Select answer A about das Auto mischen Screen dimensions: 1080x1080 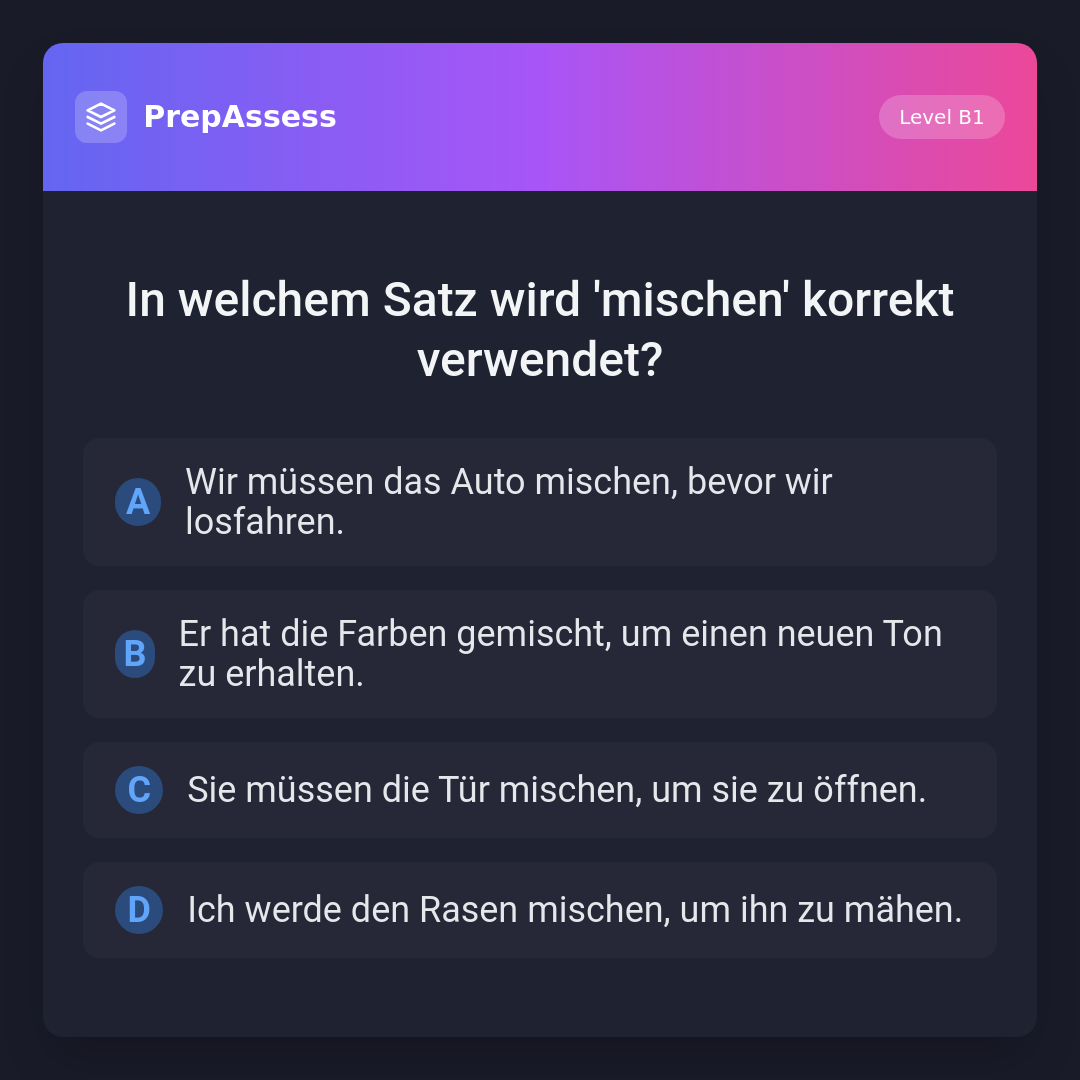[539, 502]
